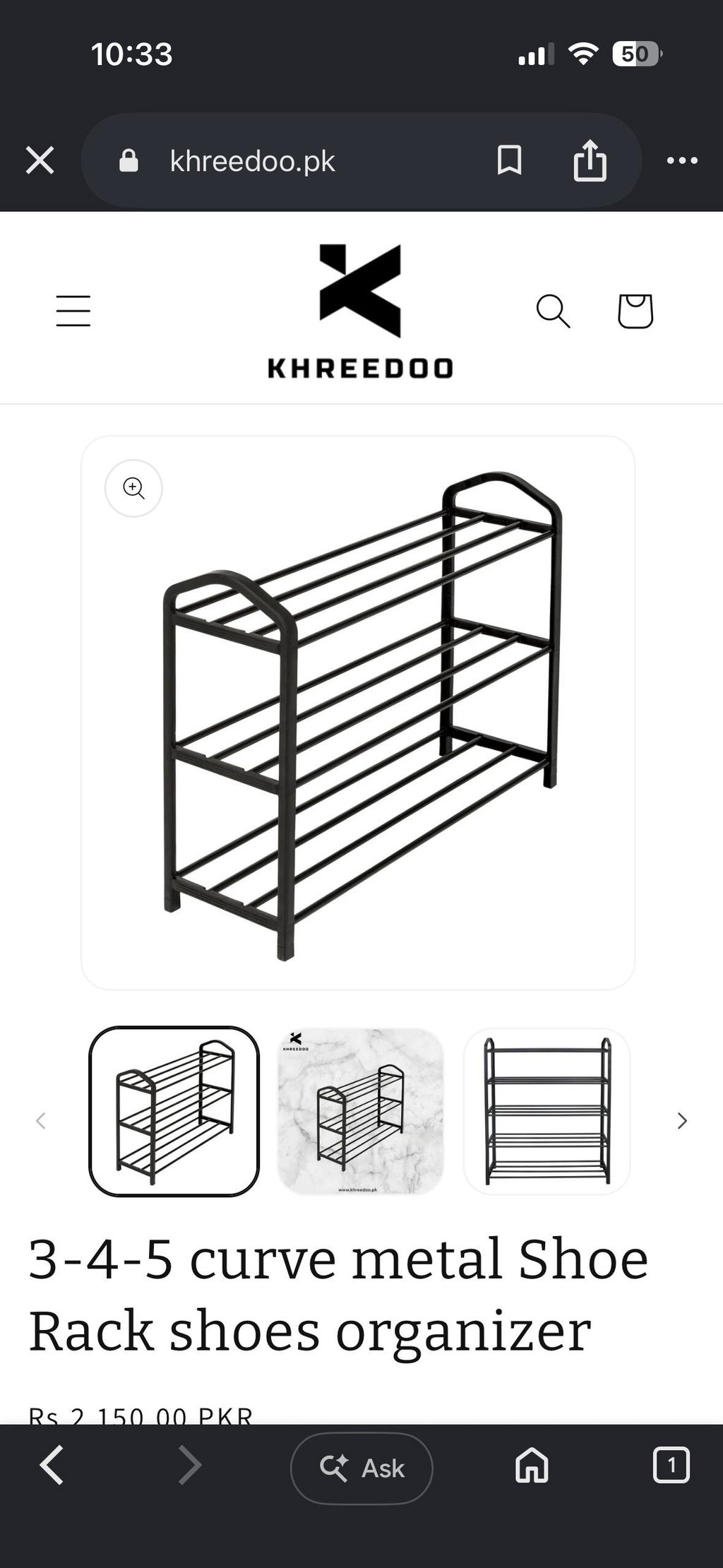Zoom into the main product image

tap(133, 488)
